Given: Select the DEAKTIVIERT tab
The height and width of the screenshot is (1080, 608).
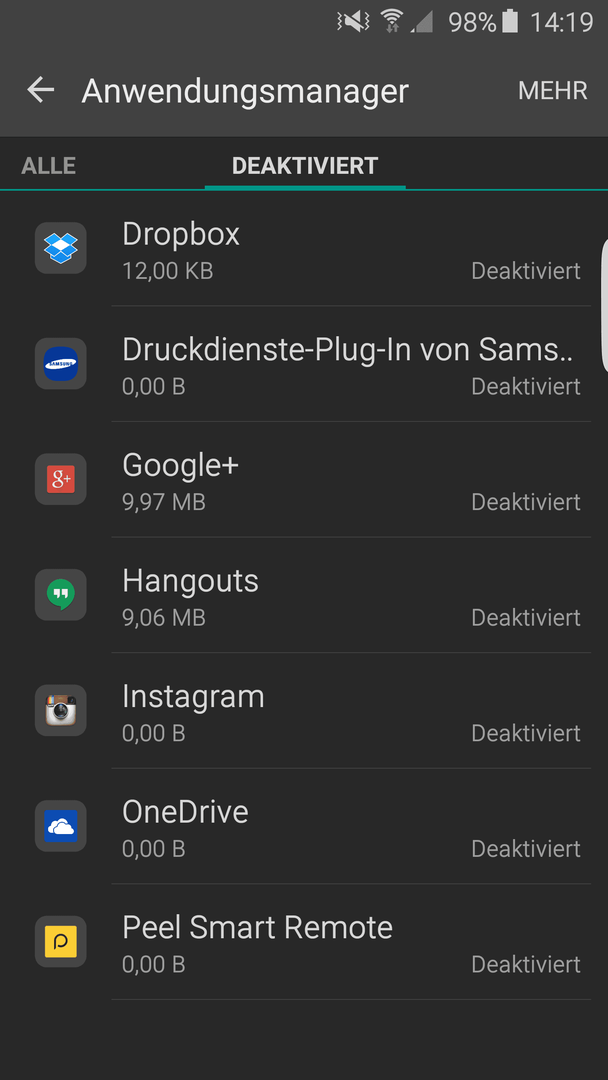Looking at the screenshot, I should (305, 166).
